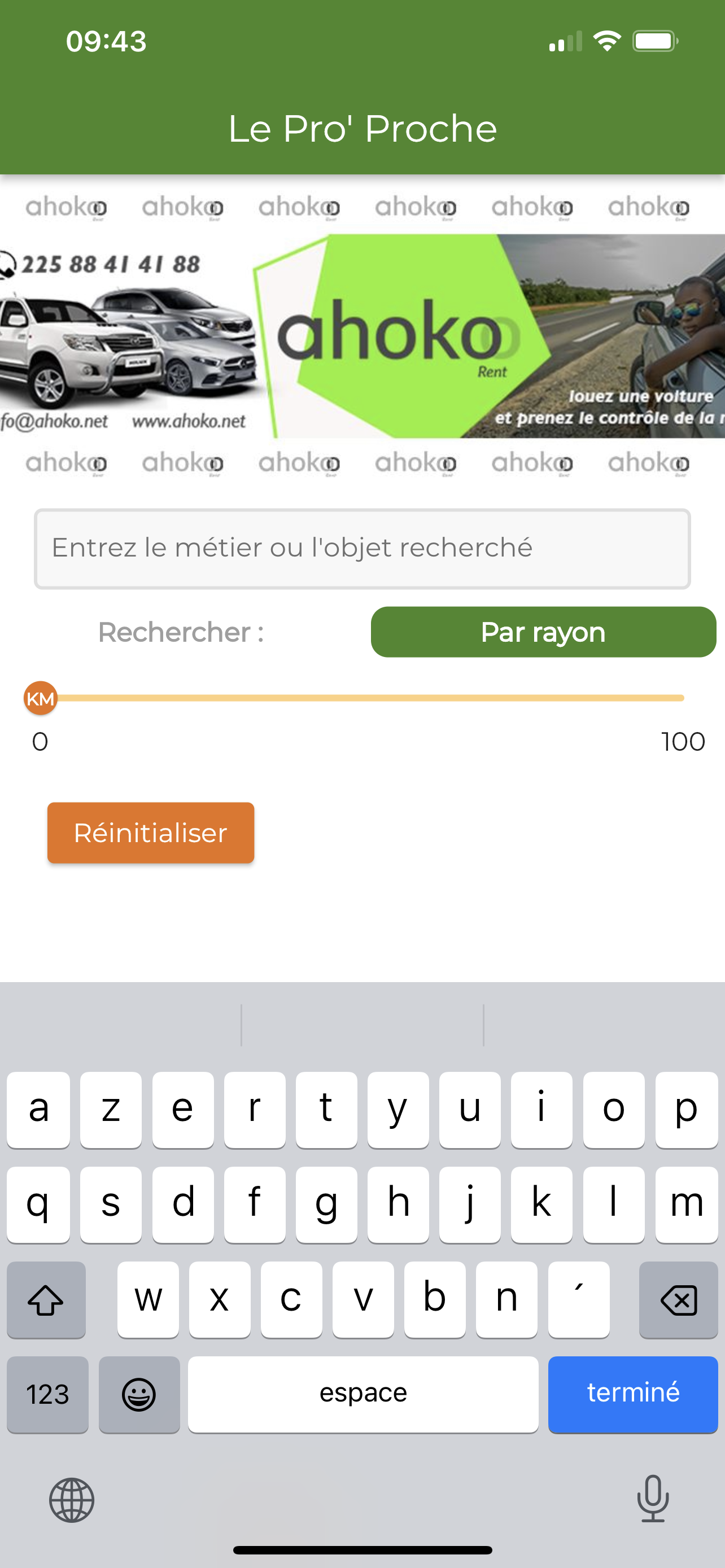Viewport: 725px width, 1568px height.
Task: Open the emoji keyboard
Action: 139,1394
